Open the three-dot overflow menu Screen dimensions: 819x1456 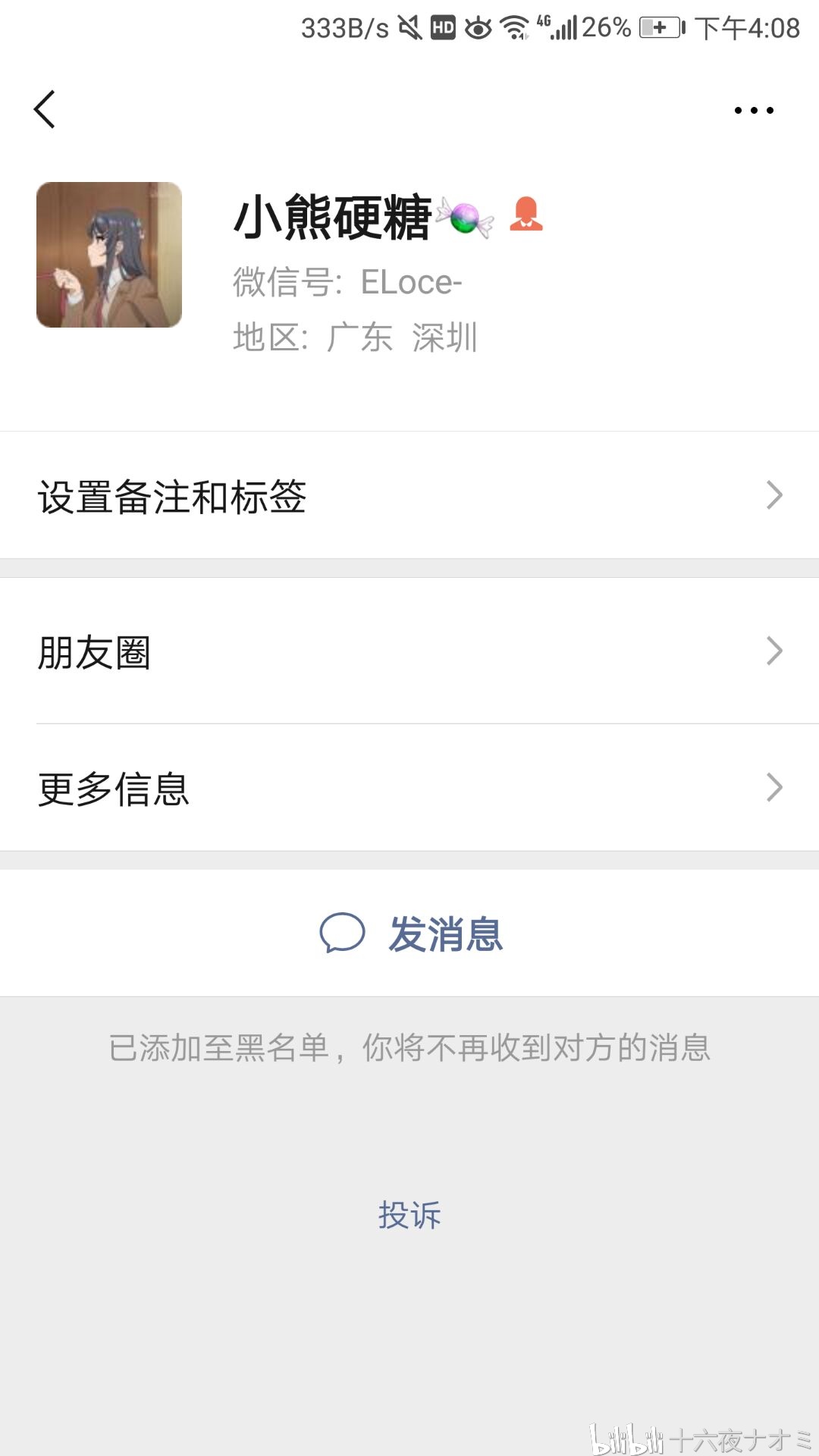754,111
